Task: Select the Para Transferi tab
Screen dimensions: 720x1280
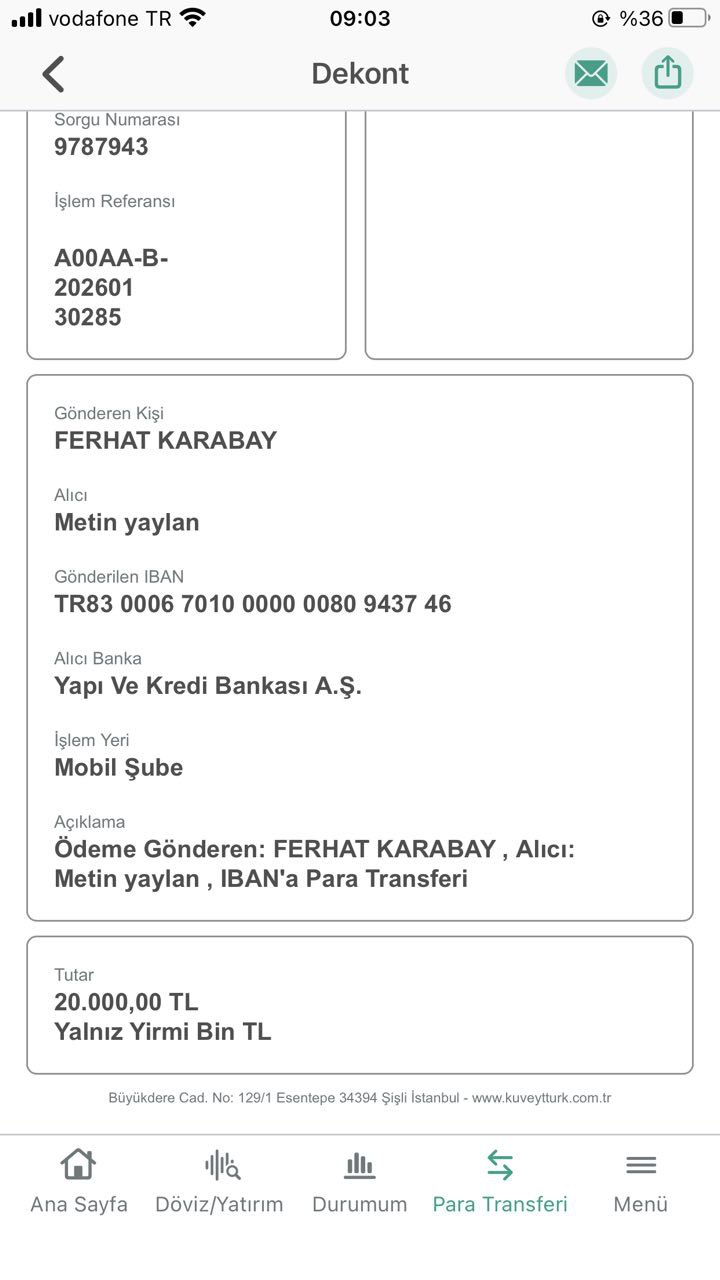Action: (500, 1182)
